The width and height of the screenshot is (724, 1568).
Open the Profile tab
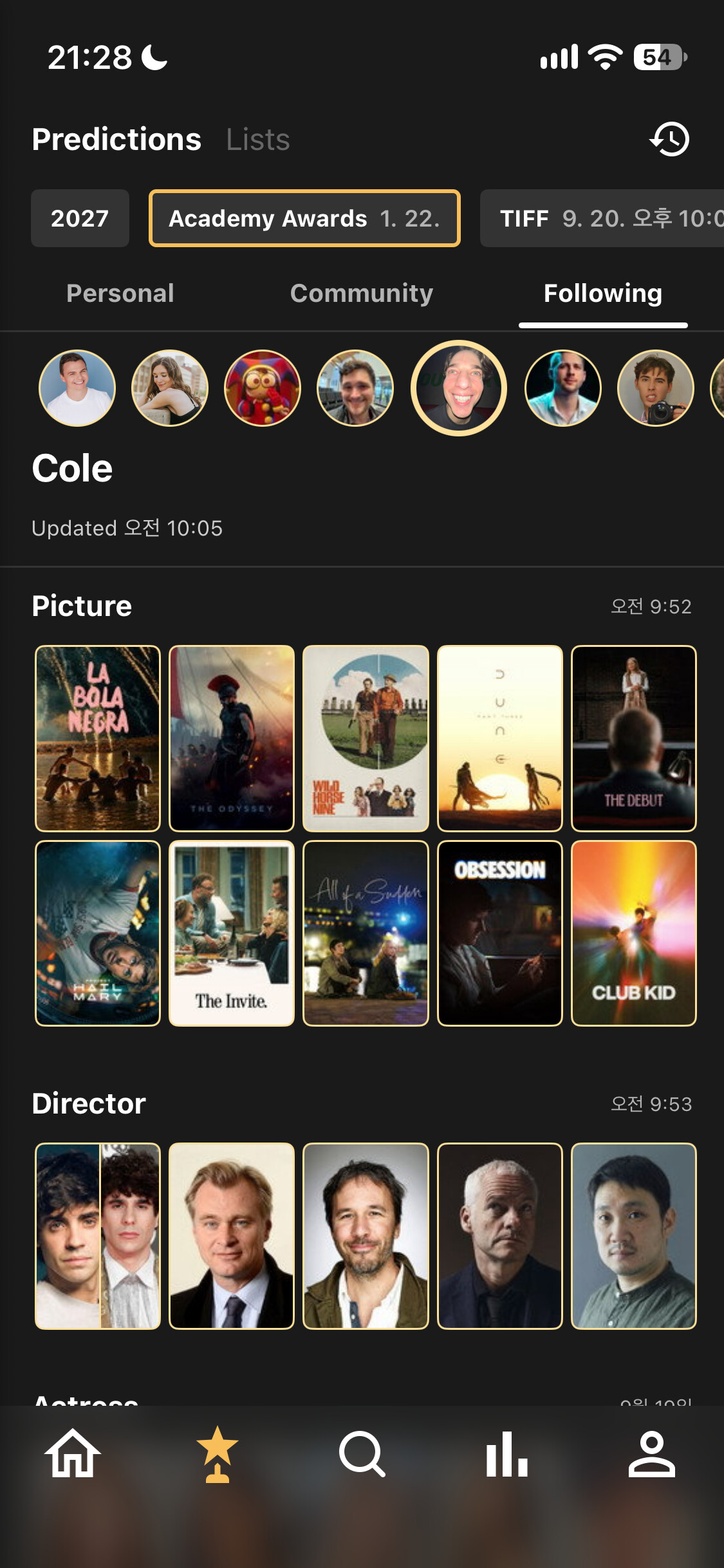click(x=651, y=1453)
